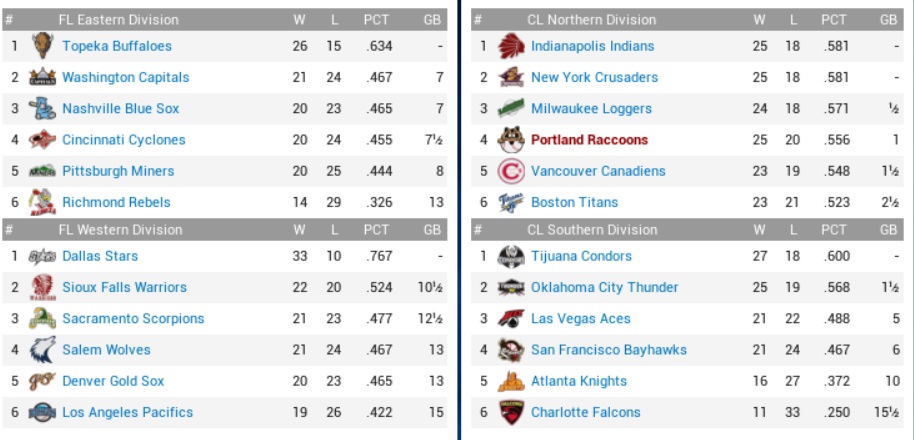Screen dimensions: 914x440
Task: View the Nashville Blue Sox team
Action: click(x=121, y=108)
